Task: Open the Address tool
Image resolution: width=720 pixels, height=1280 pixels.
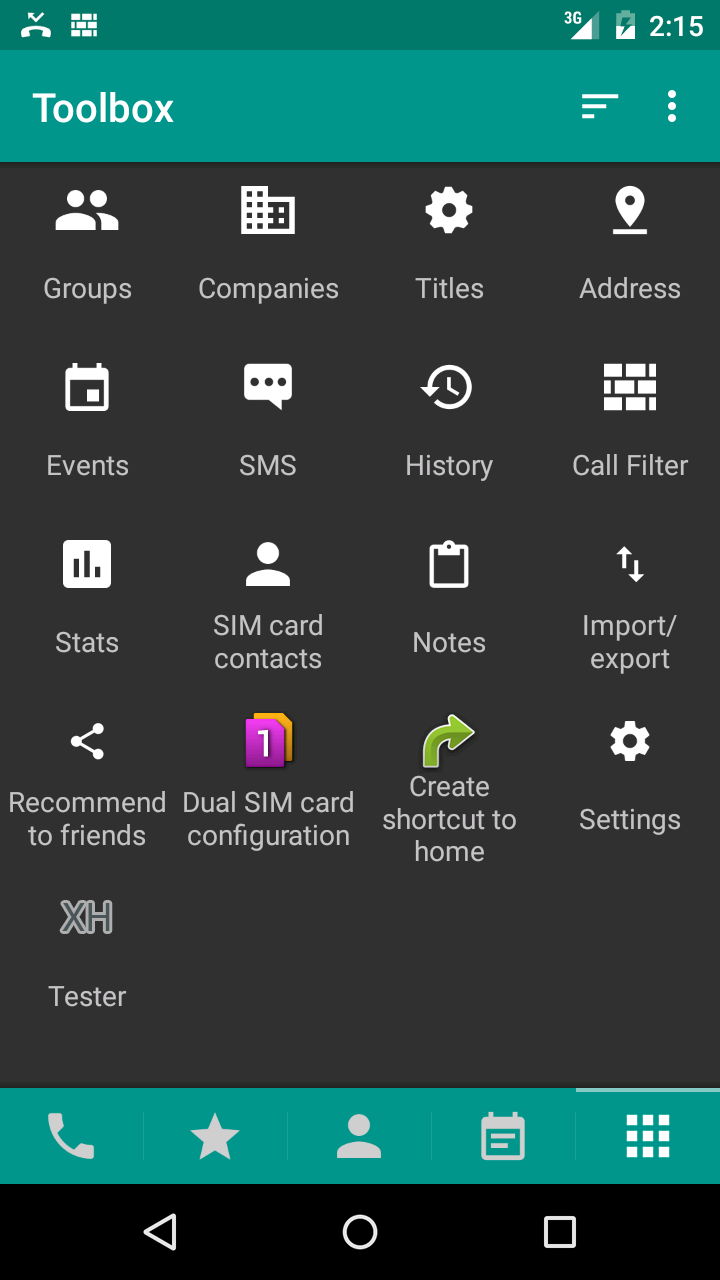Action: [630, 240]
